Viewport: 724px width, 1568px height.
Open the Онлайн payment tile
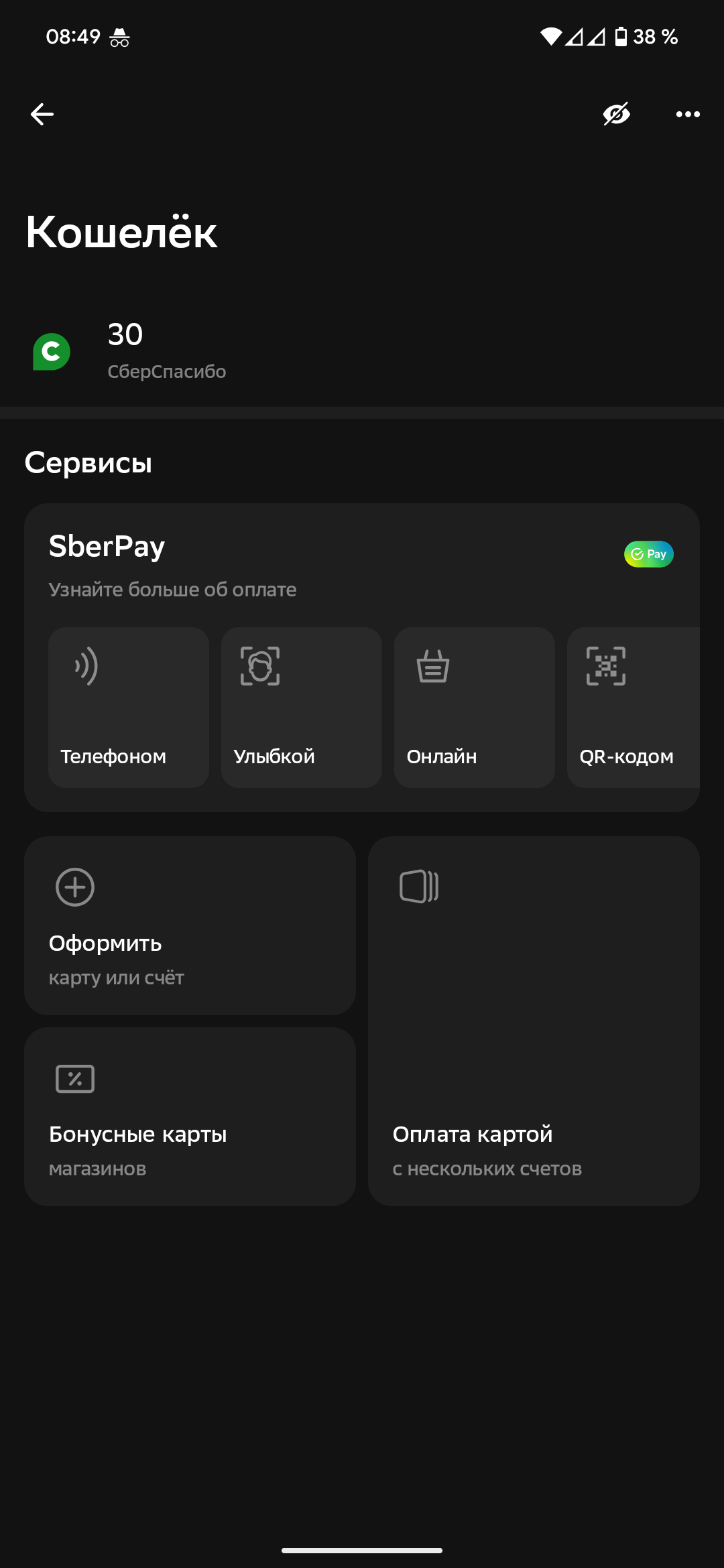click(x=475, y=708)
